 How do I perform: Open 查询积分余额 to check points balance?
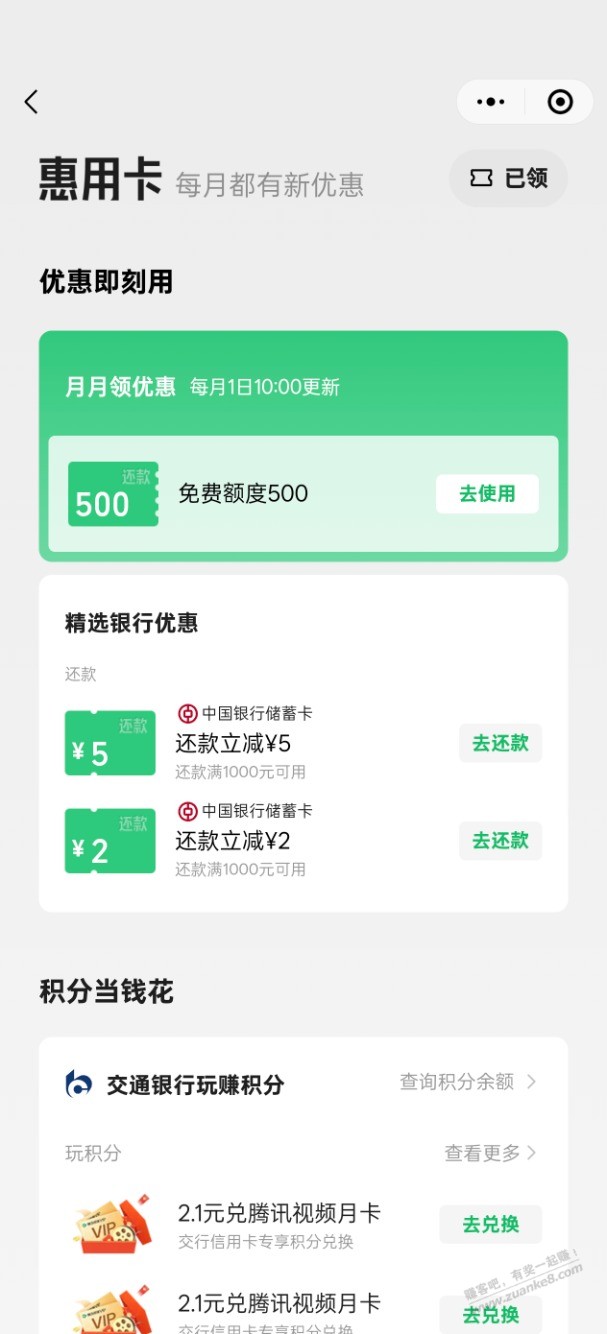(x=468, y=1081)
